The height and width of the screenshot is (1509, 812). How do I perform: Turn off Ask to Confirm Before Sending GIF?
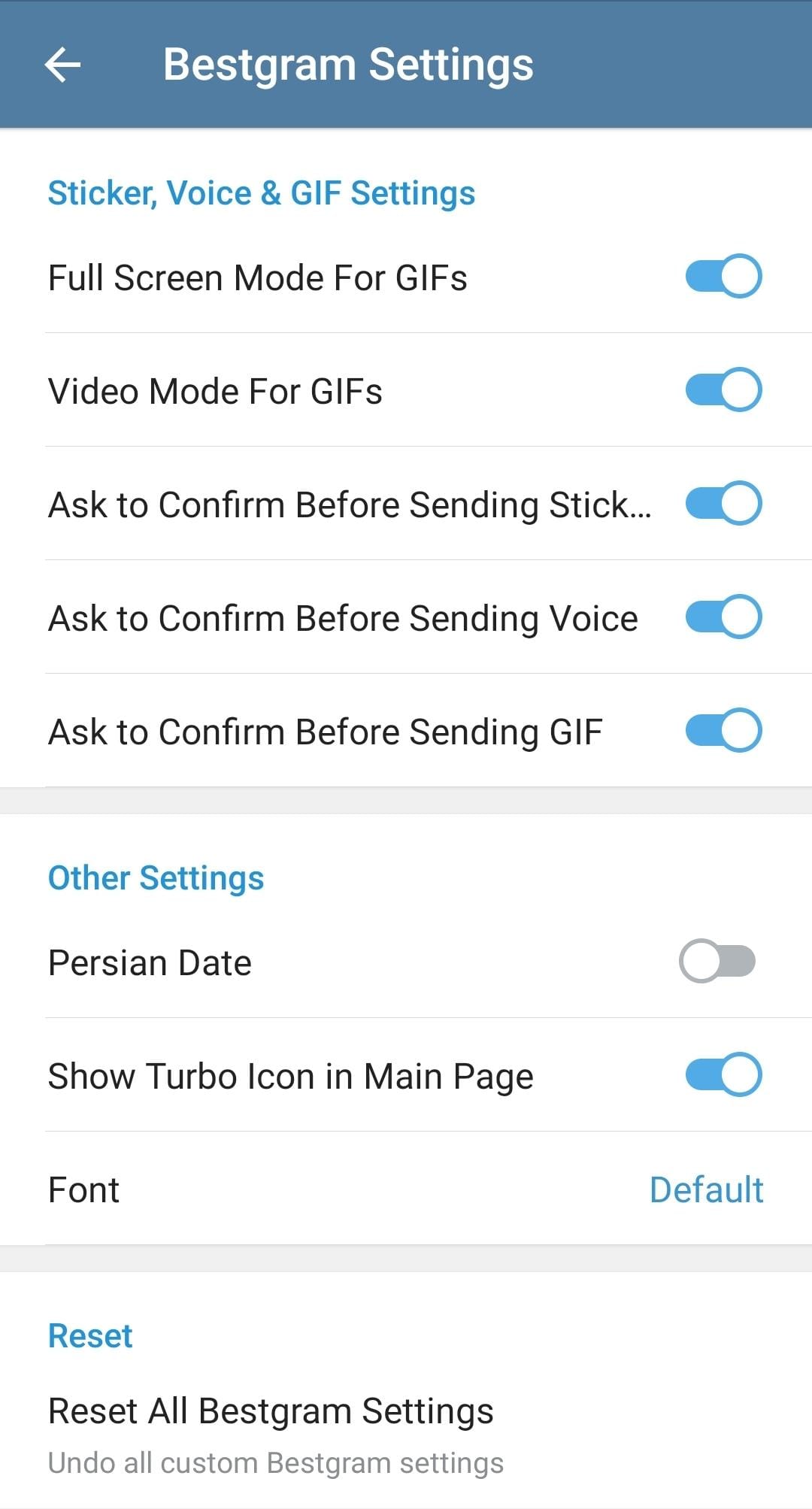click(x=723, y=730)
